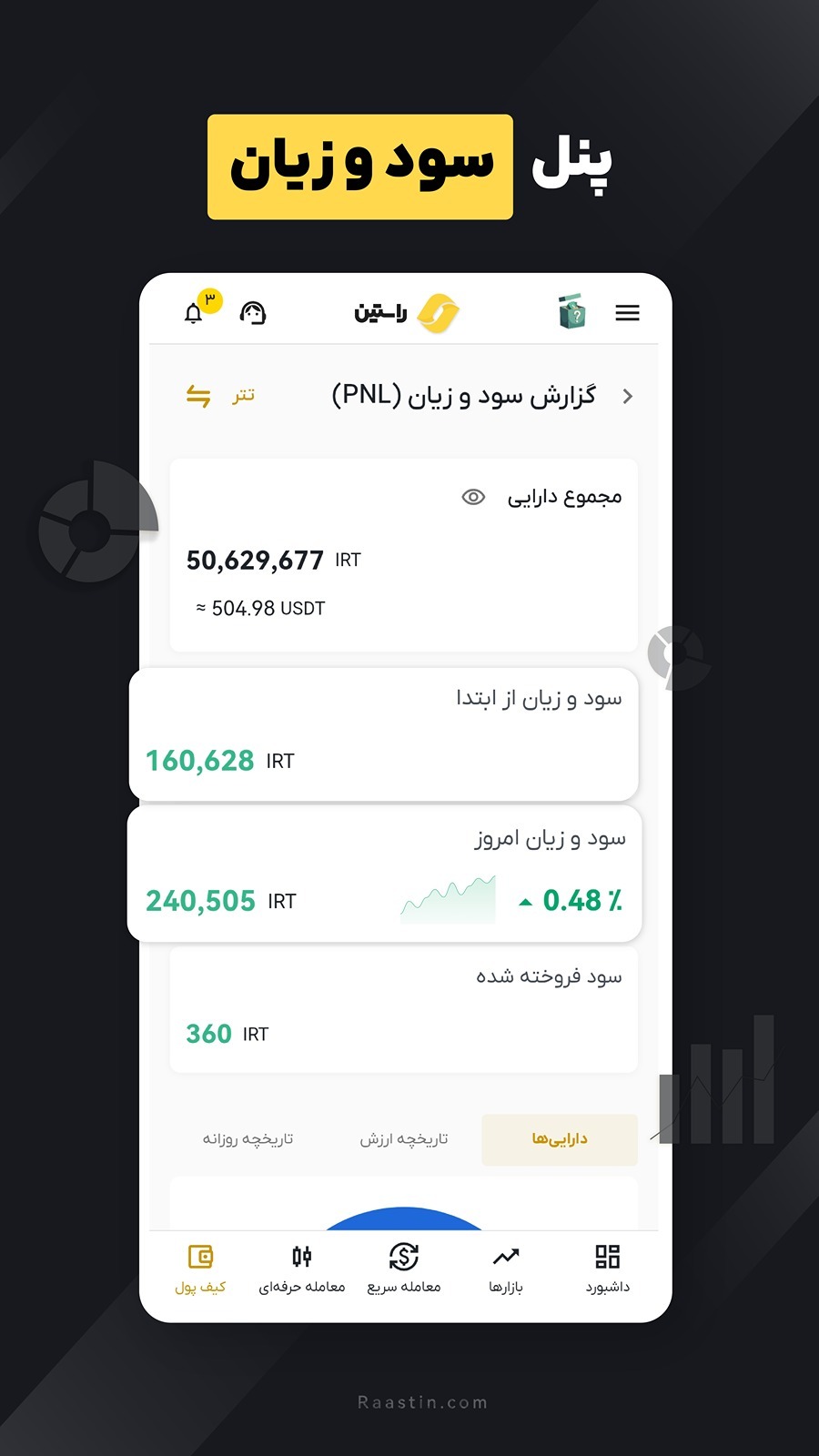
Task: Switch to the دارایی‌ها tab
Action: tap(559, 1138)
